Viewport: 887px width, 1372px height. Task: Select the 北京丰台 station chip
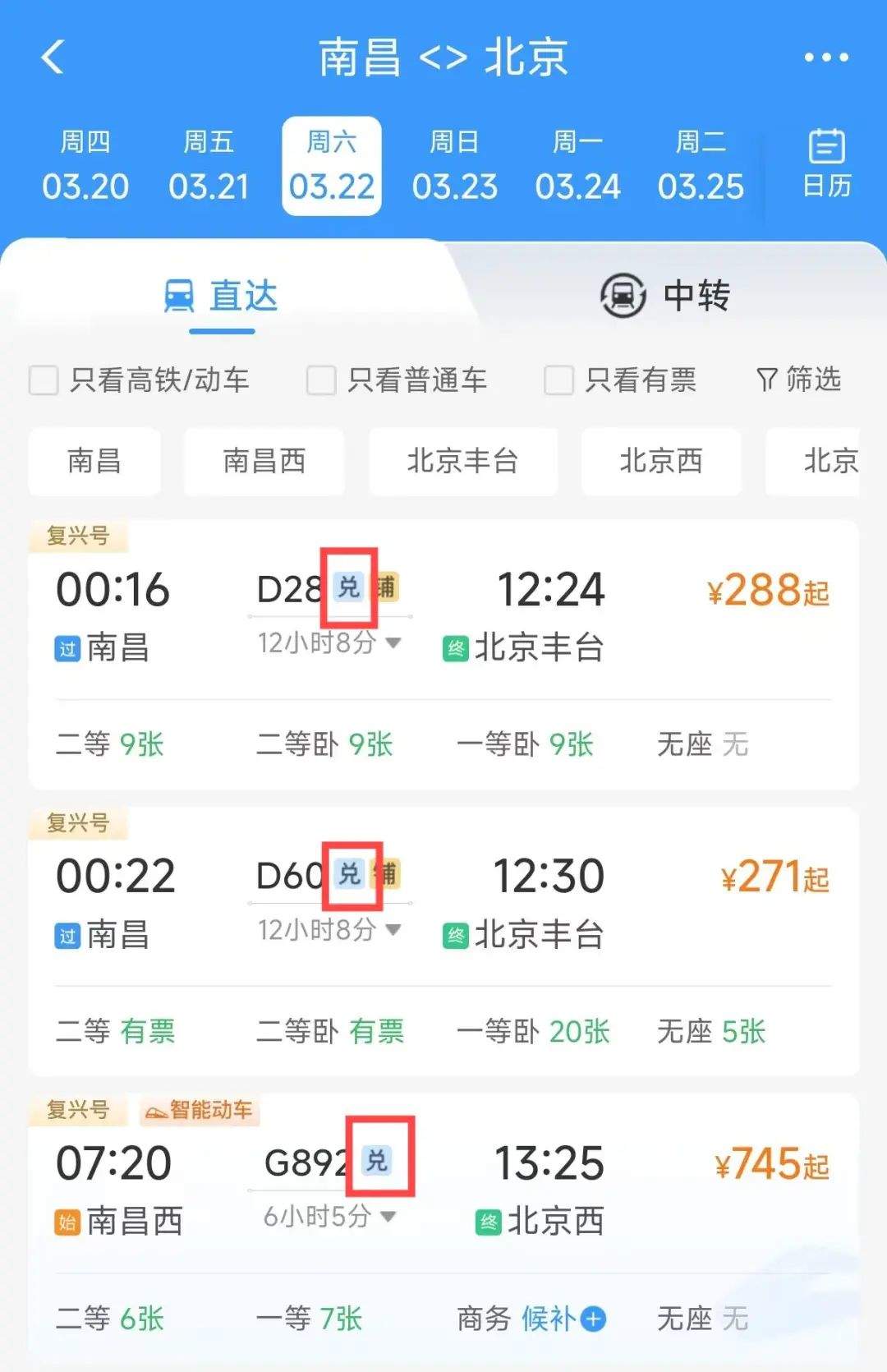(x=463, y=462)
